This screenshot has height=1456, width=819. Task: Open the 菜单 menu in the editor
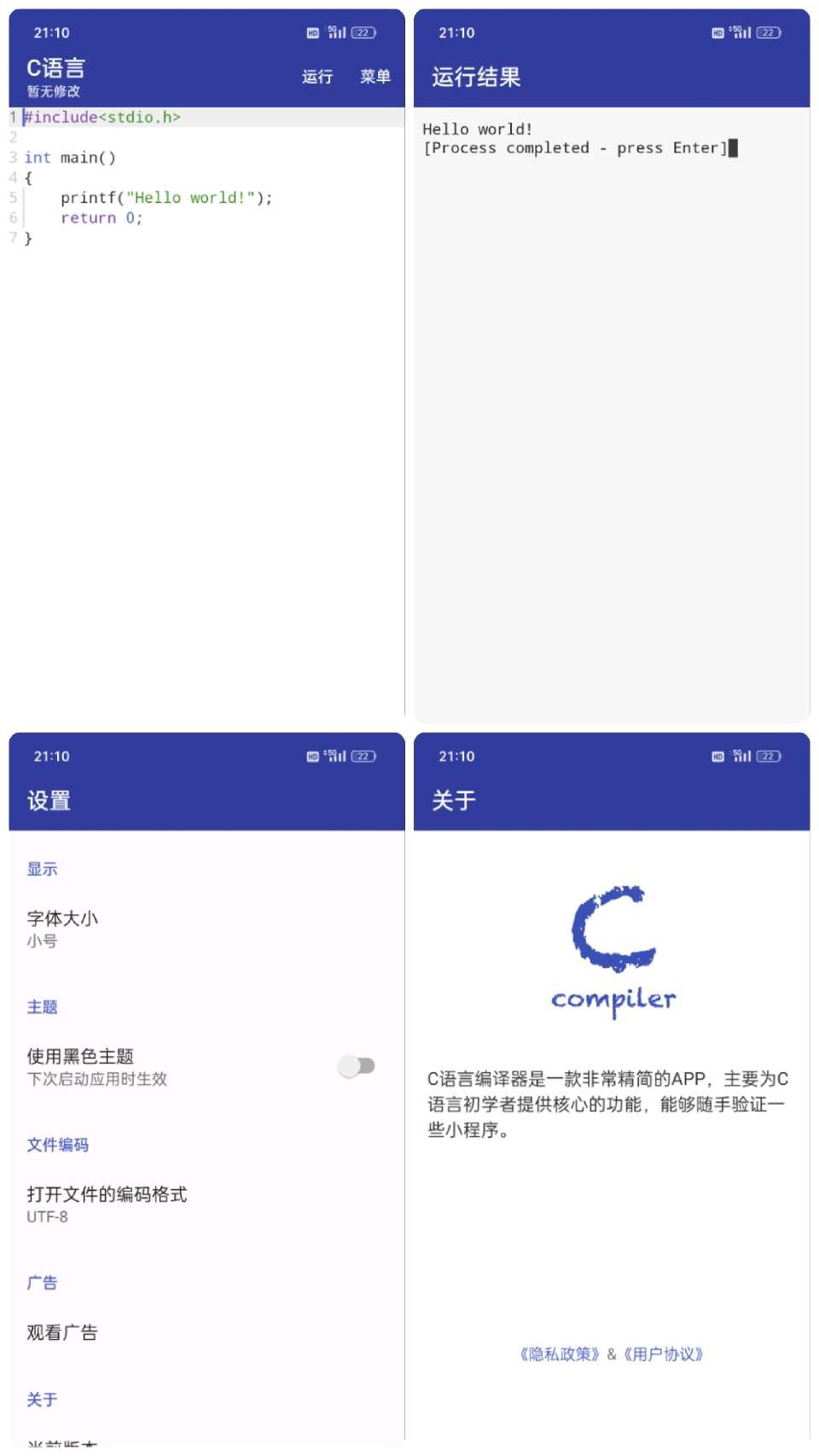[x=375, y=77]
